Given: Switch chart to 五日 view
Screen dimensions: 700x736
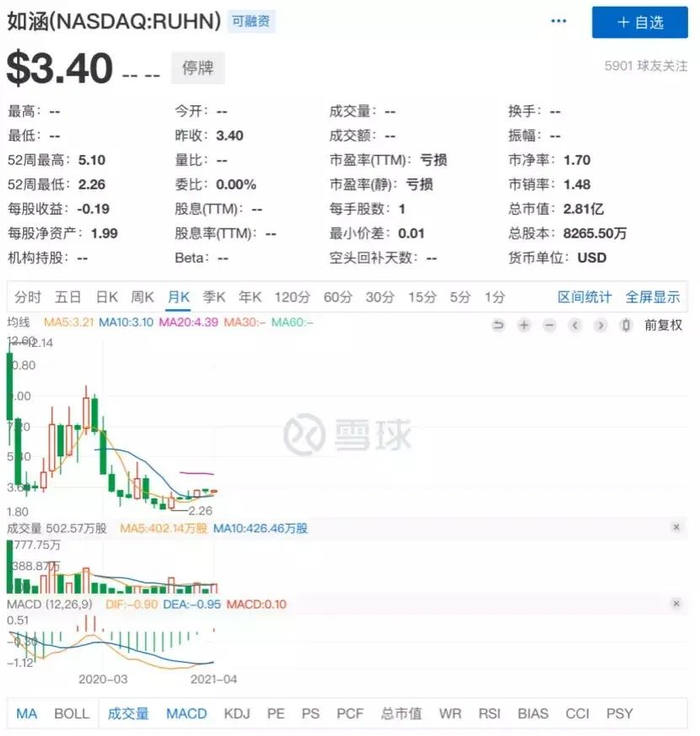Looking at the screenshot, I should click(68, 297).
